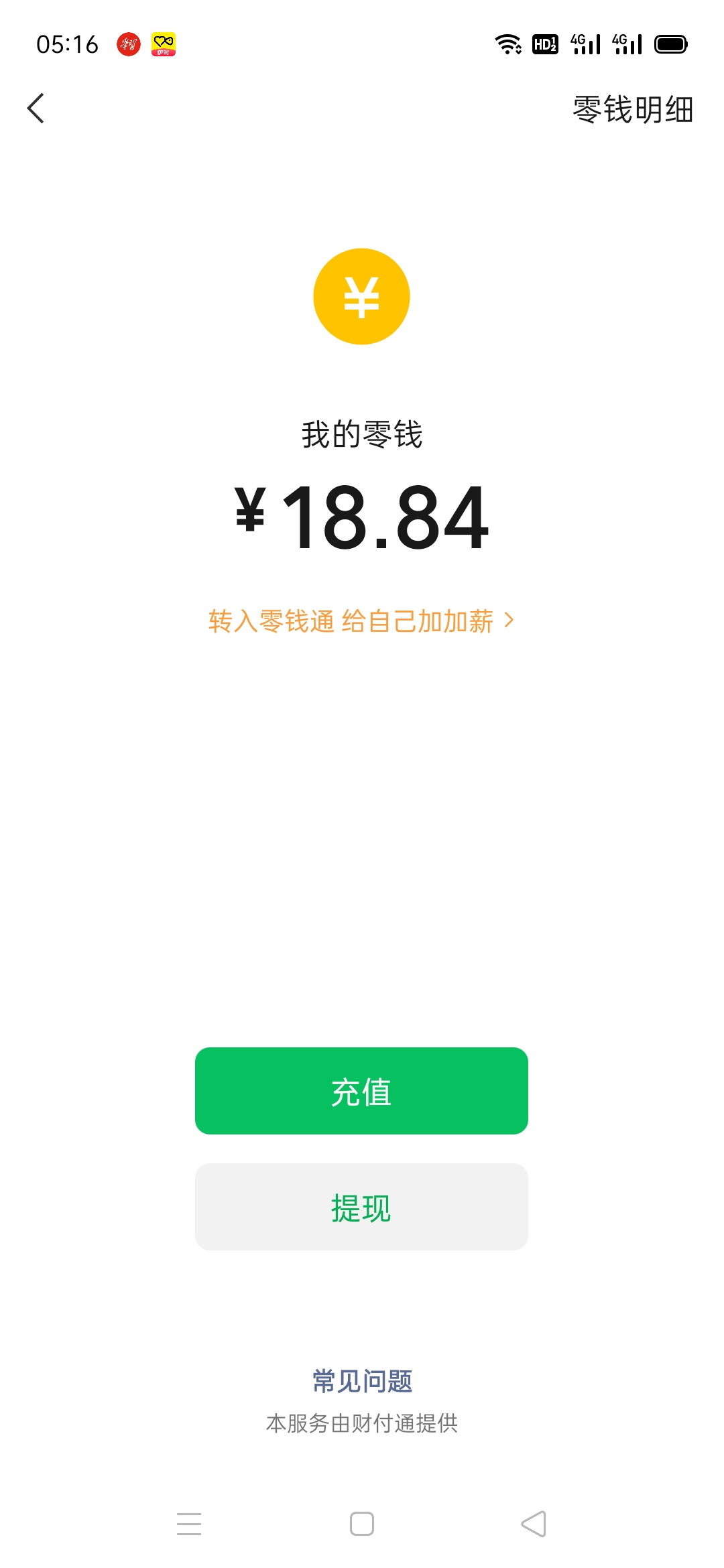This screenshot has height=1568, width=724.
Task: Go back using the top-left arrow
Action: click(x=36, y=109)
